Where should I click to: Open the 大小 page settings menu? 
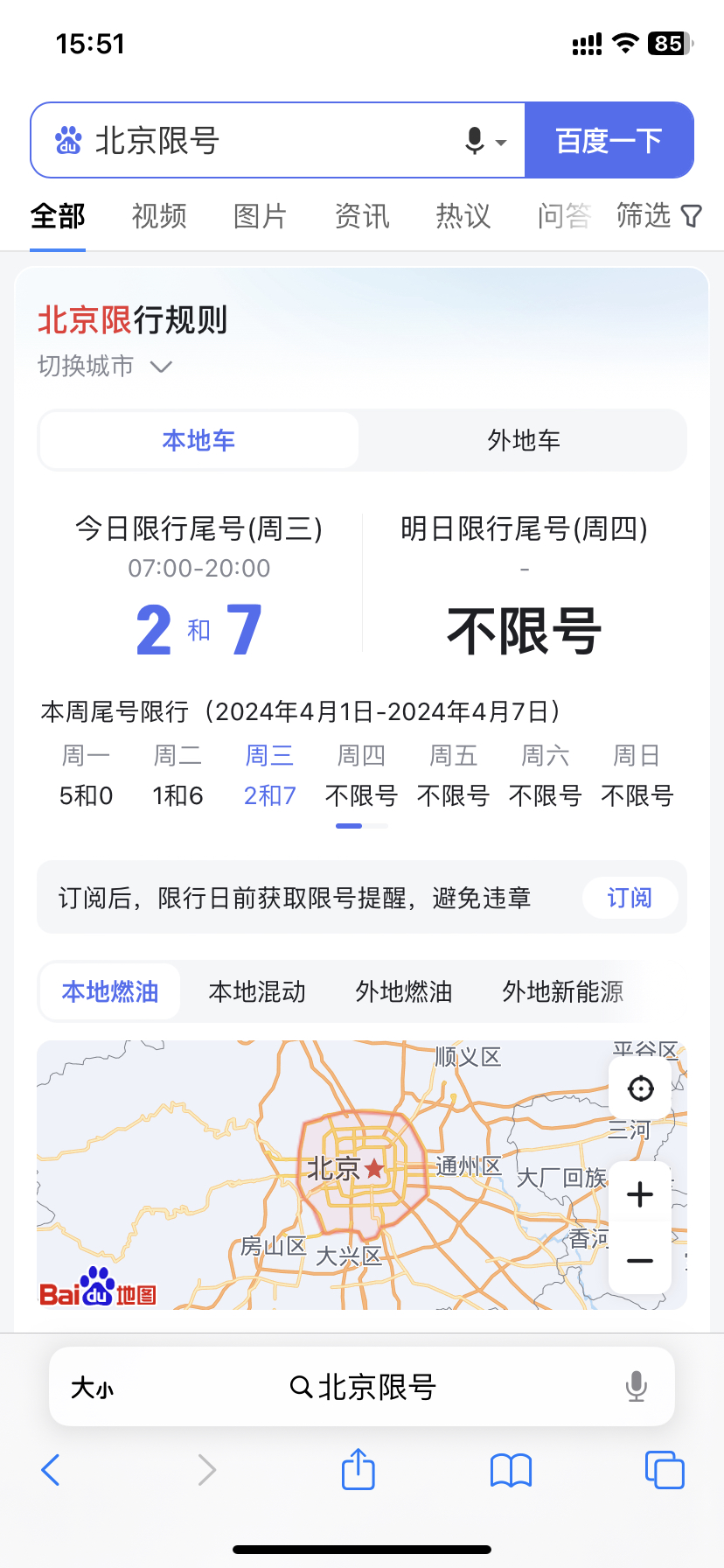coord(92,1388)
